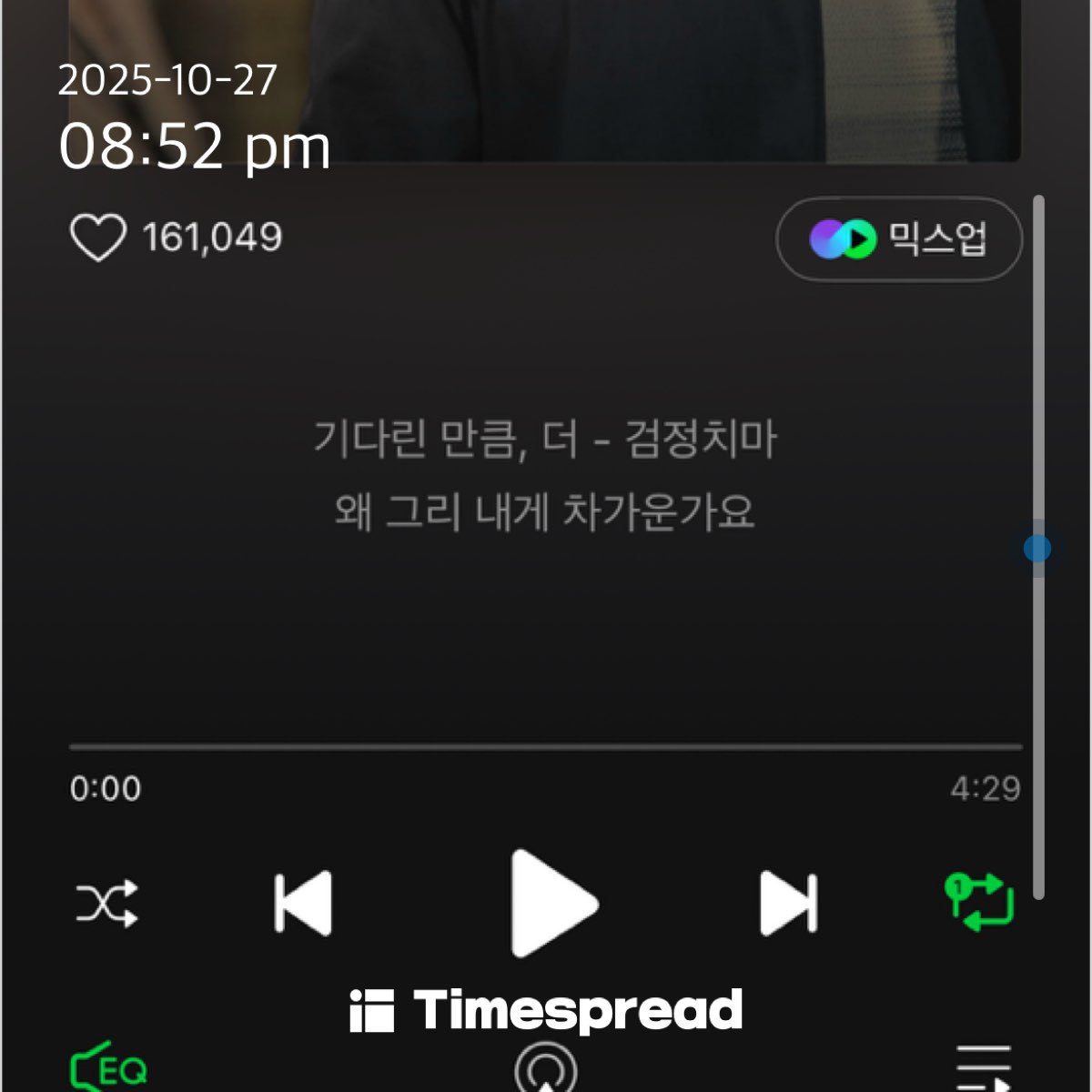Screen dimensions: 1092x1092
Task: Skip to the previous track
Action: click(303, 904)
